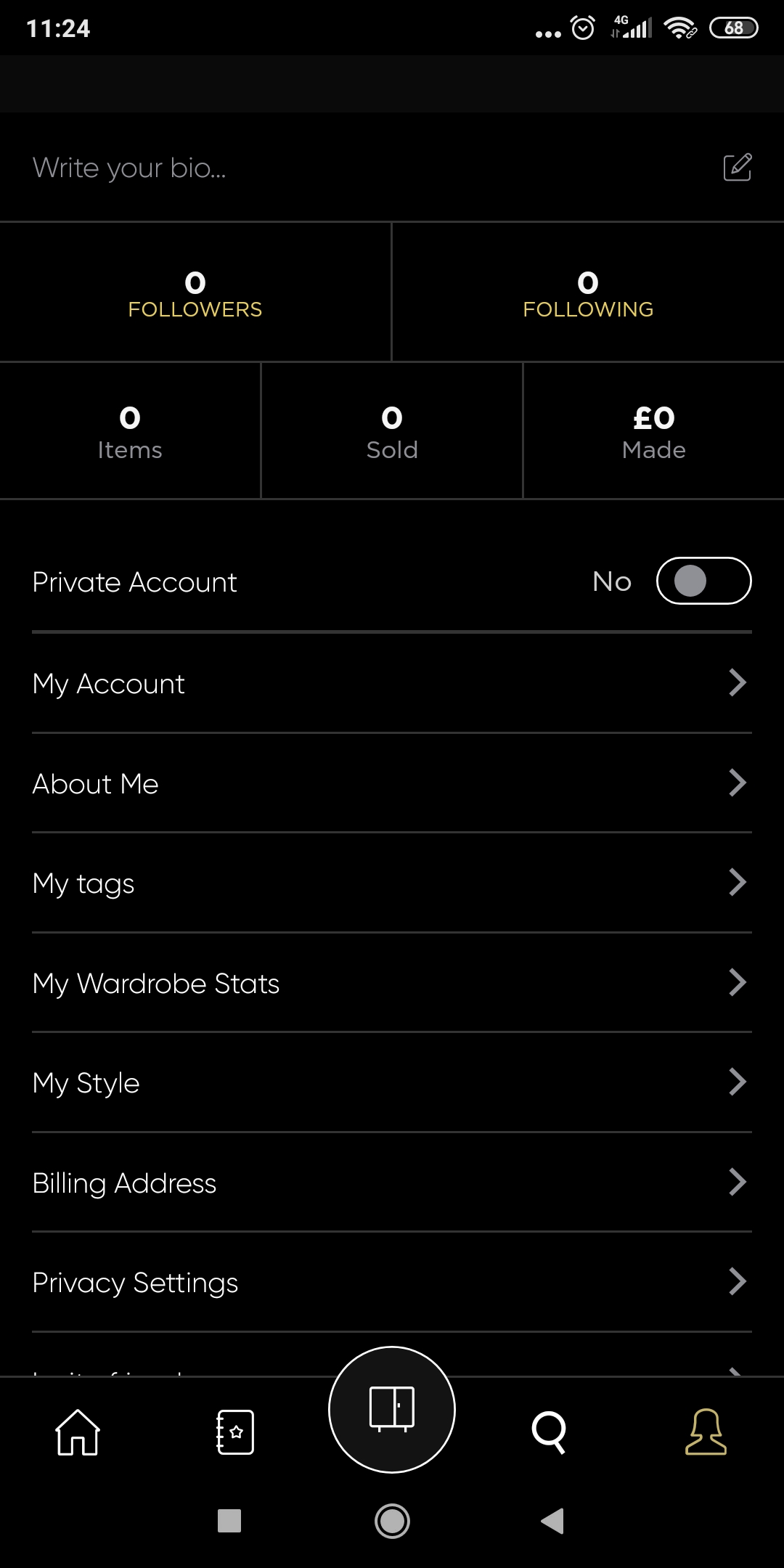Select the Profile tab
The height and width of the screenshot is (1568, 784).
point(706,1432)
